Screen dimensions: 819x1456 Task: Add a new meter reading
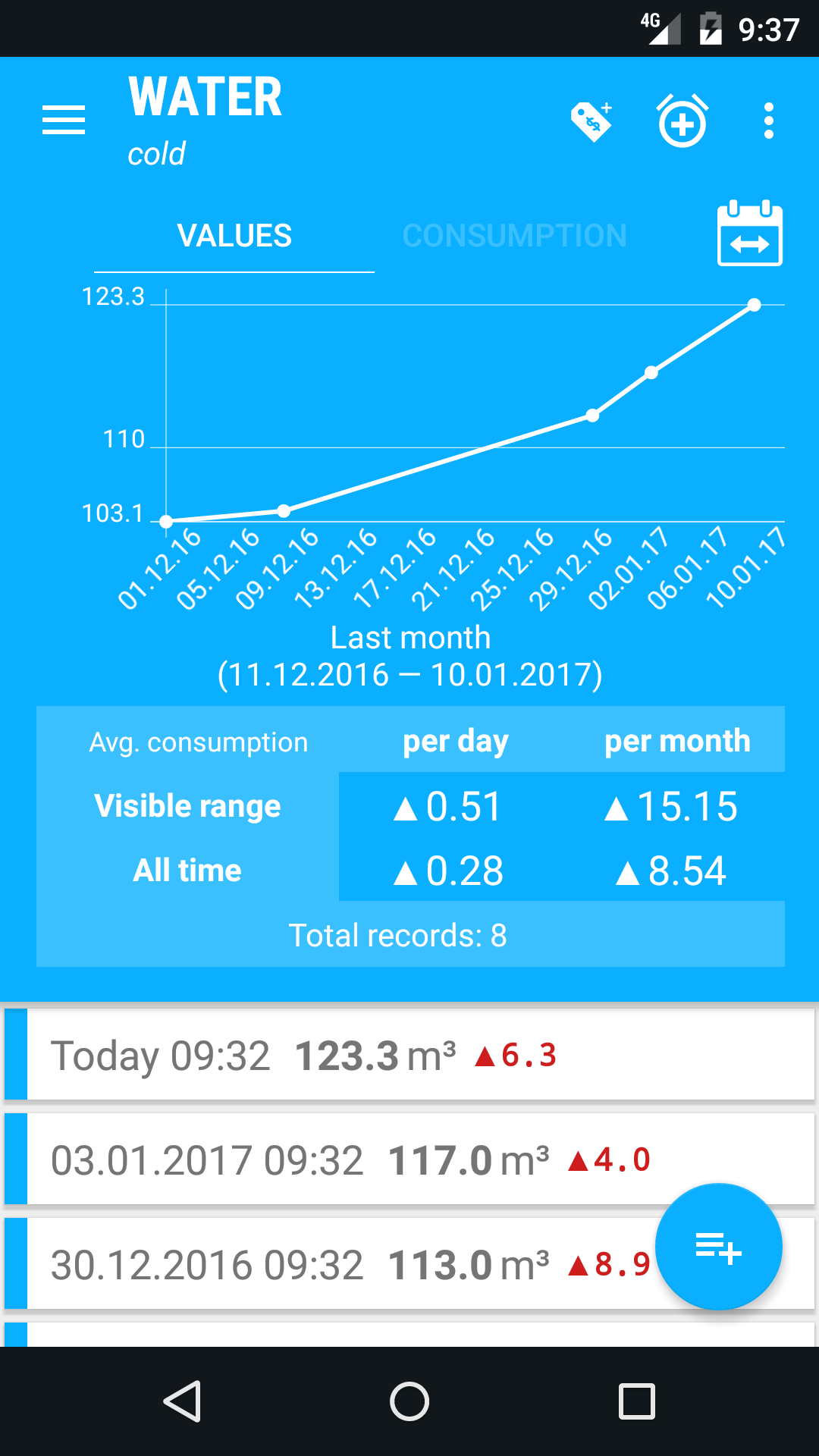[718, 1247]
